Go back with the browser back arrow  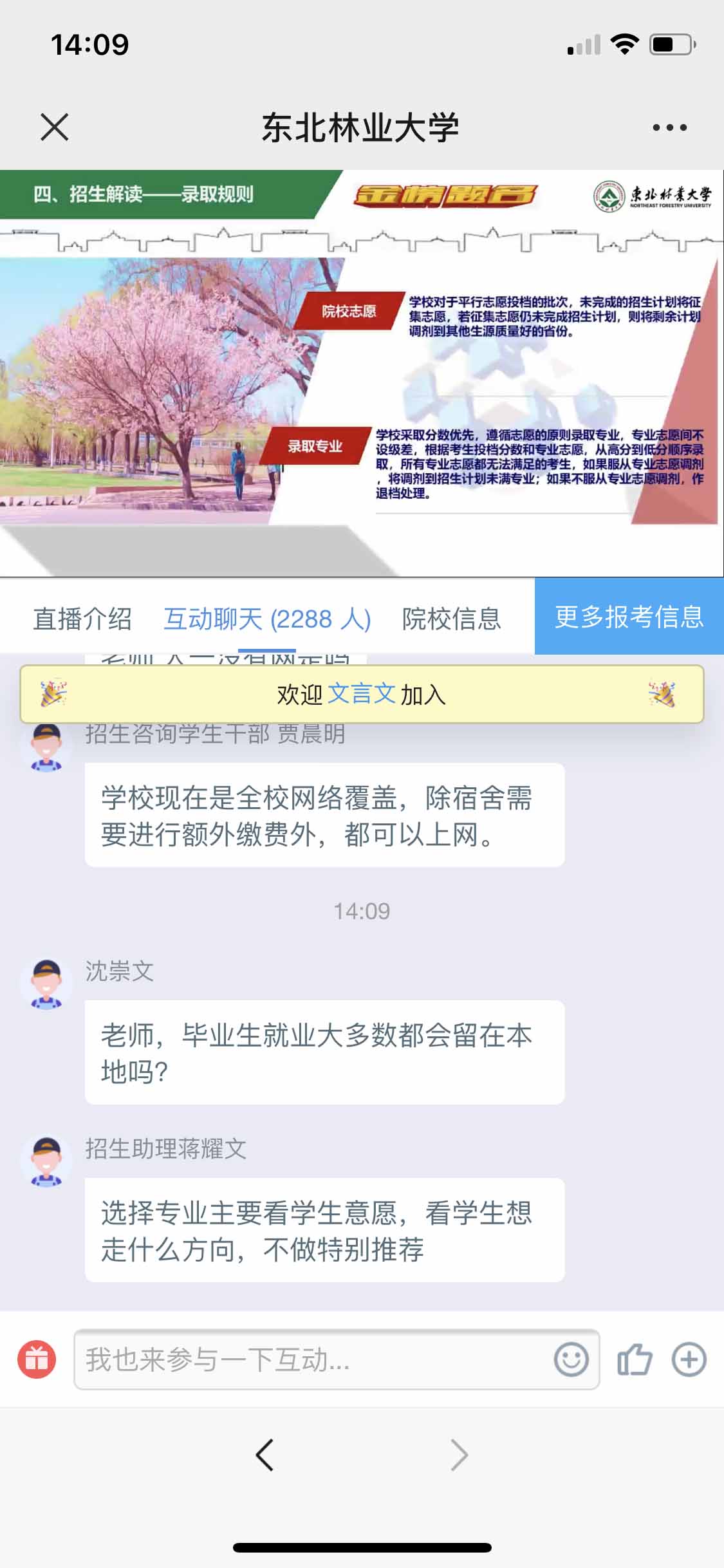tap(265, 1455)
